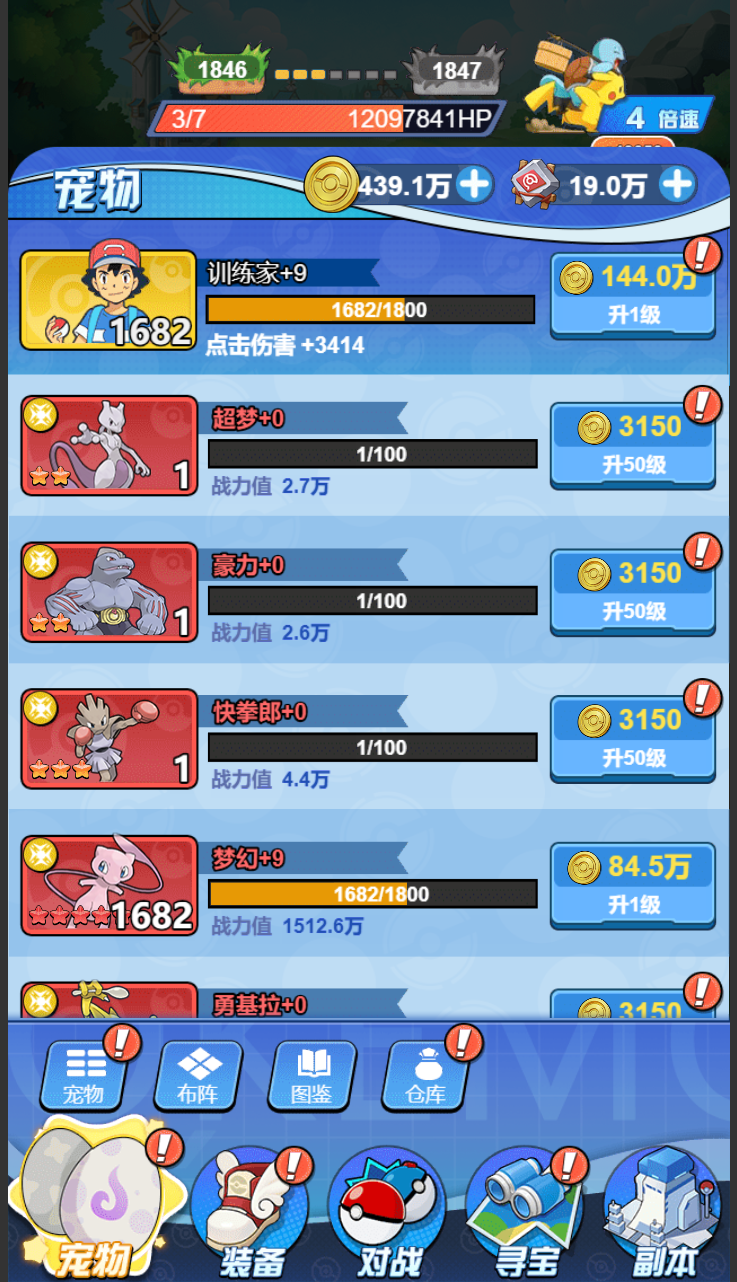Upgrade 快拳郎 by 50 levels
The height and width of the screenshot is (1282, 737).
pos(633,737)
